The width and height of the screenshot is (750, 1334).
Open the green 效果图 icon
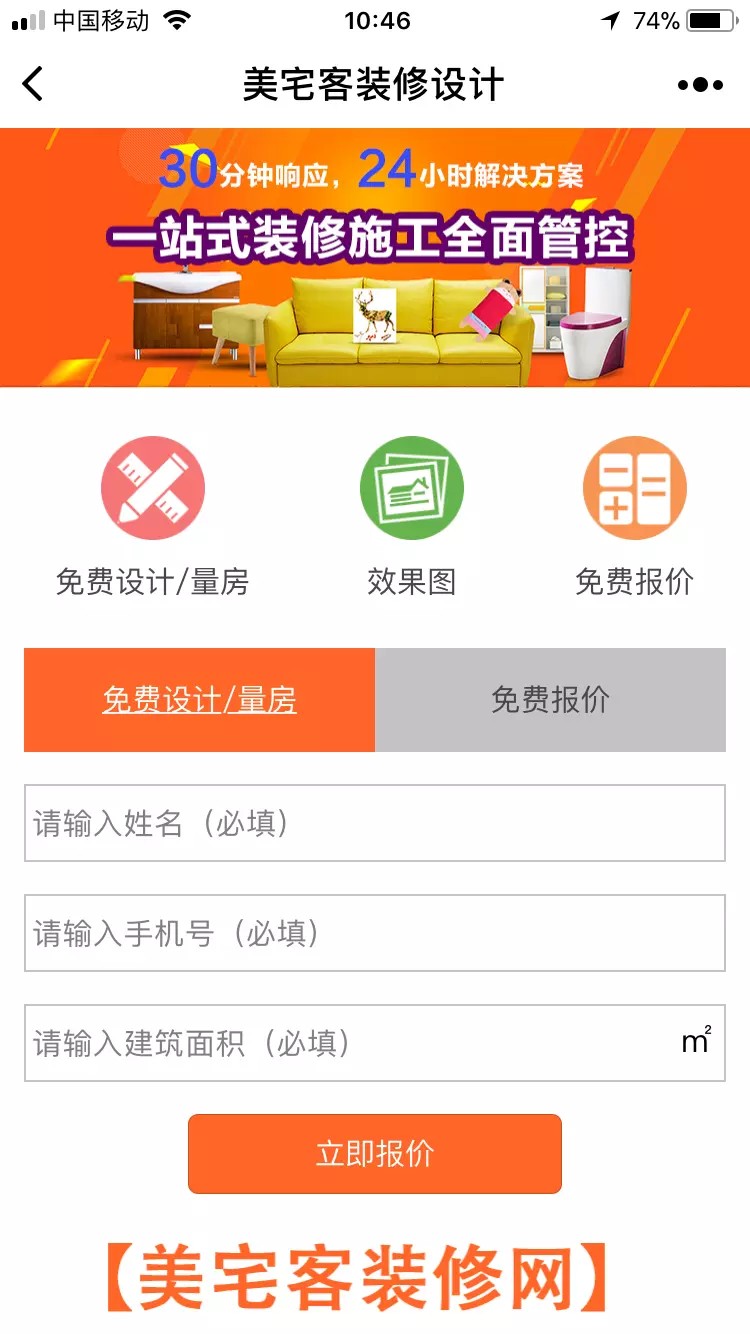[411, 488]
